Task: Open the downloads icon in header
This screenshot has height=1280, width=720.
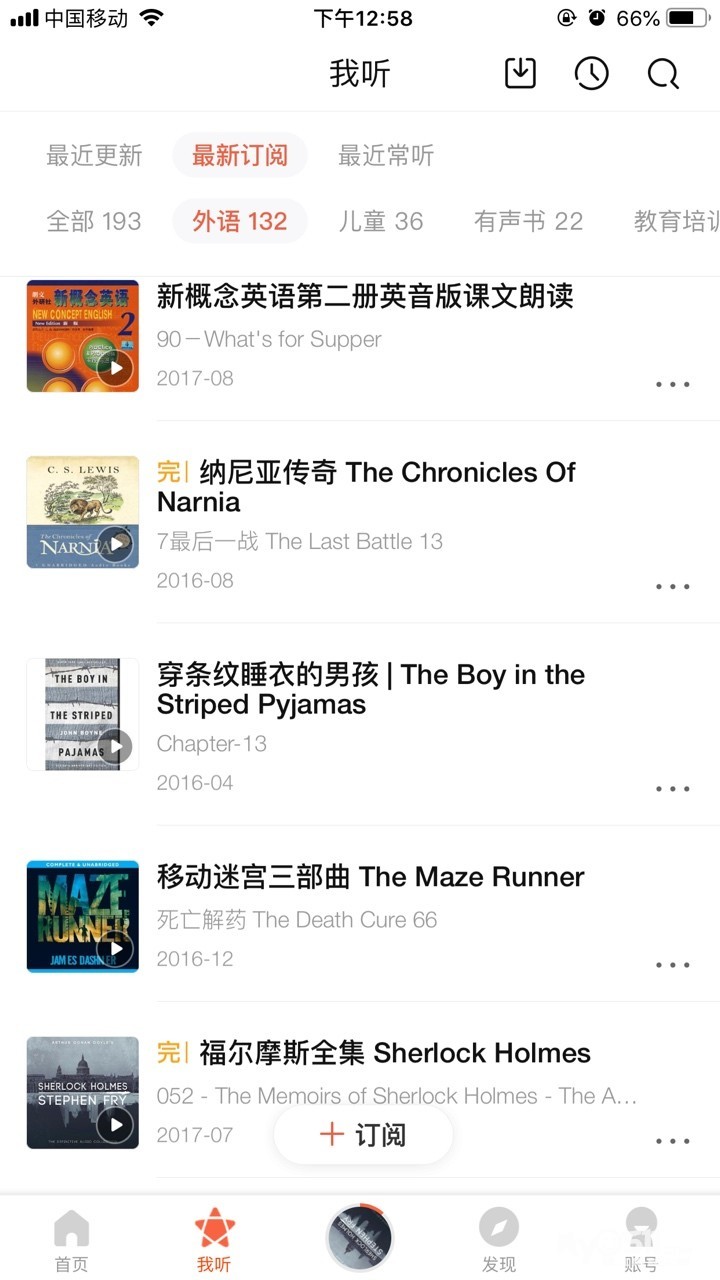Action: (x=520, y=74)
